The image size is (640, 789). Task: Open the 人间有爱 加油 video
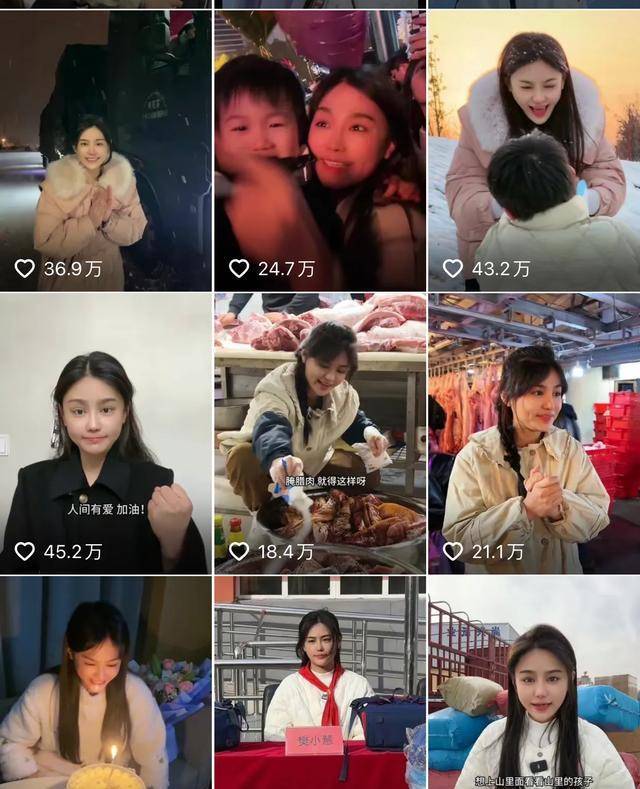(105, 432)
